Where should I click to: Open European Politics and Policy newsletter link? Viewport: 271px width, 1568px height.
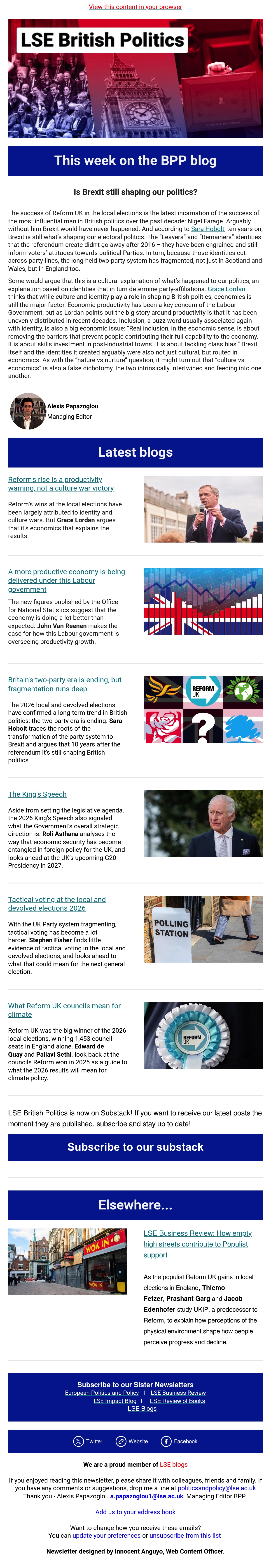[102, 1393]
